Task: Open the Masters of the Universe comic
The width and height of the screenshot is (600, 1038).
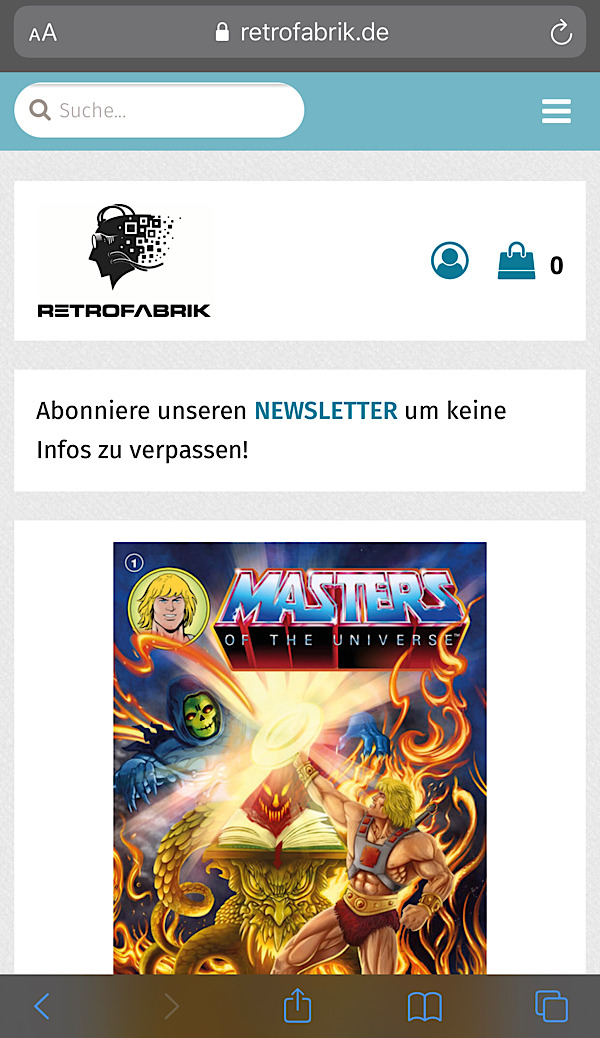Action: [x=300, y=758]
